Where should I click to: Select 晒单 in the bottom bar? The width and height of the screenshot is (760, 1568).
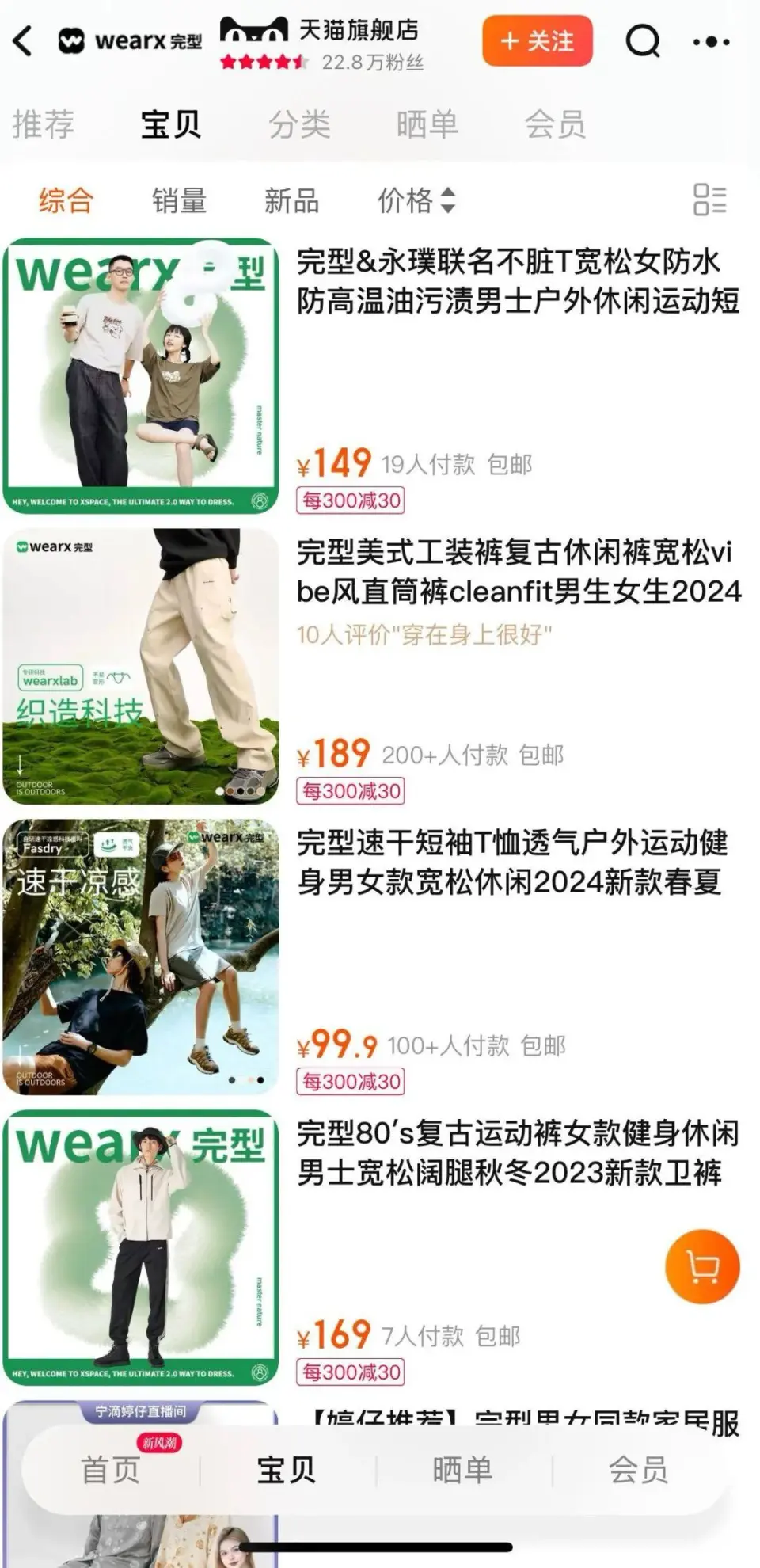point(462,1471)
